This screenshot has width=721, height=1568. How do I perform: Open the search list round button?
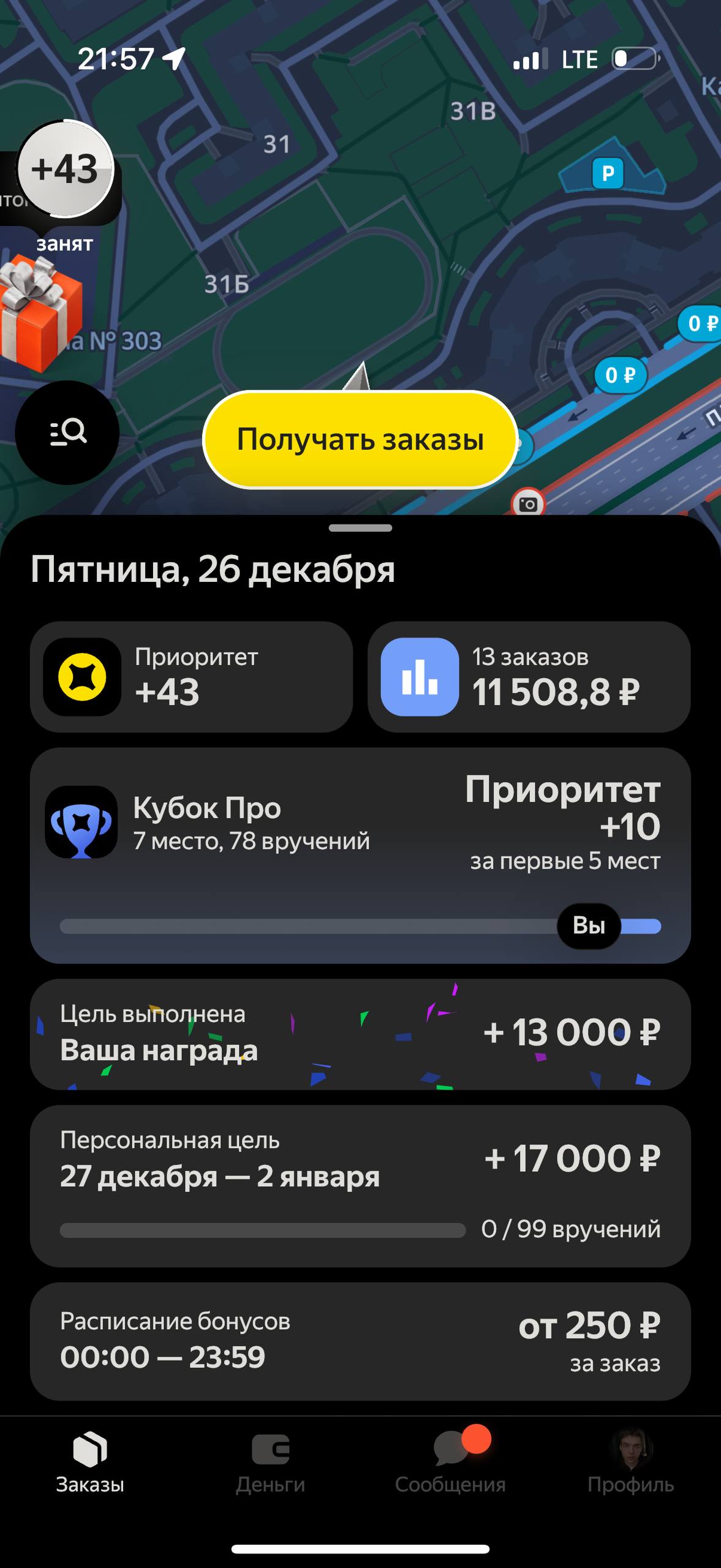click(67, 432)
